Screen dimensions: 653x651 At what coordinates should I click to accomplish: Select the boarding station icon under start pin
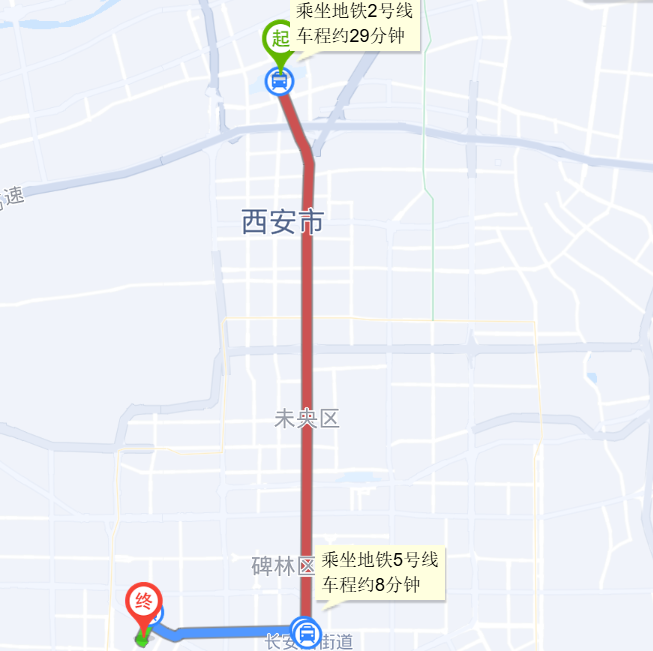pos(279,80)
